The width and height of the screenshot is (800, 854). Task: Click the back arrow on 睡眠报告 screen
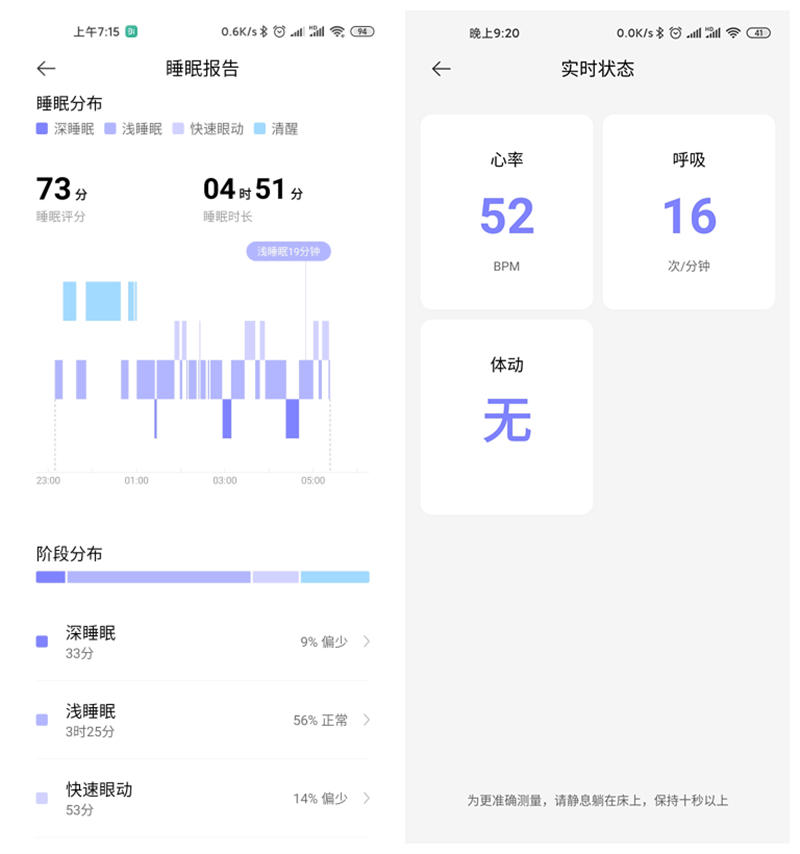[45, 68]
